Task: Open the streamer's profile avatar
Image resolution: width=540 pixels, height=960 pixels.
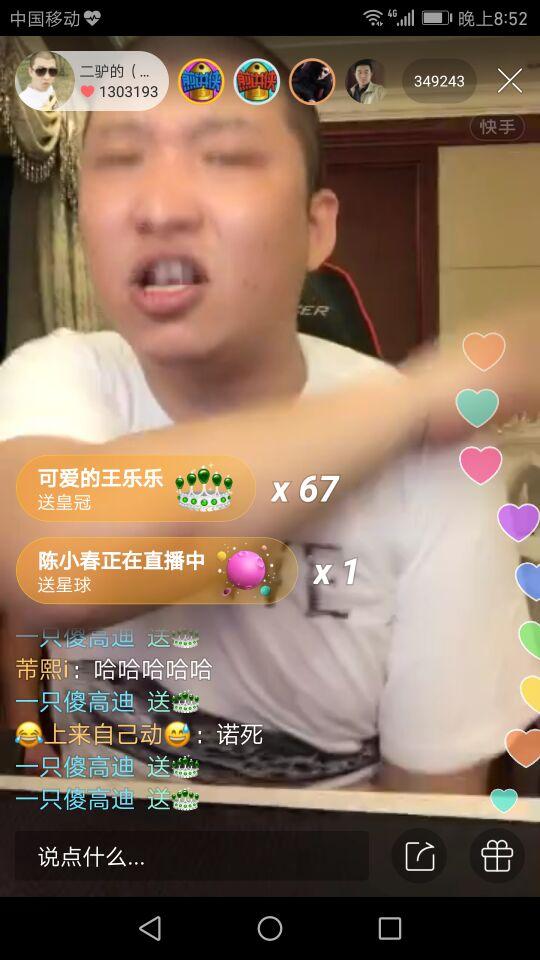Action: tap(43, 81)
